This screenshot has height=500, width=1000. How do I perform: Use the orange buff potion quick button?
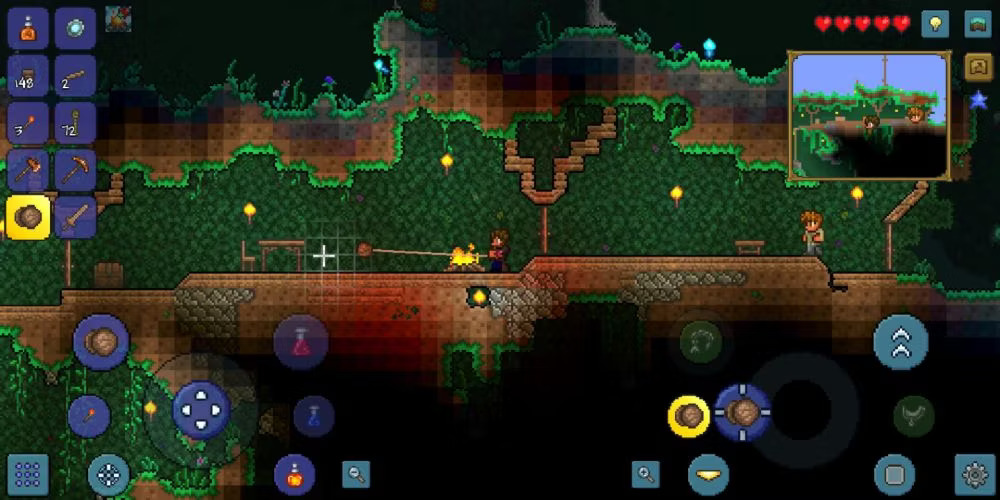294,474
